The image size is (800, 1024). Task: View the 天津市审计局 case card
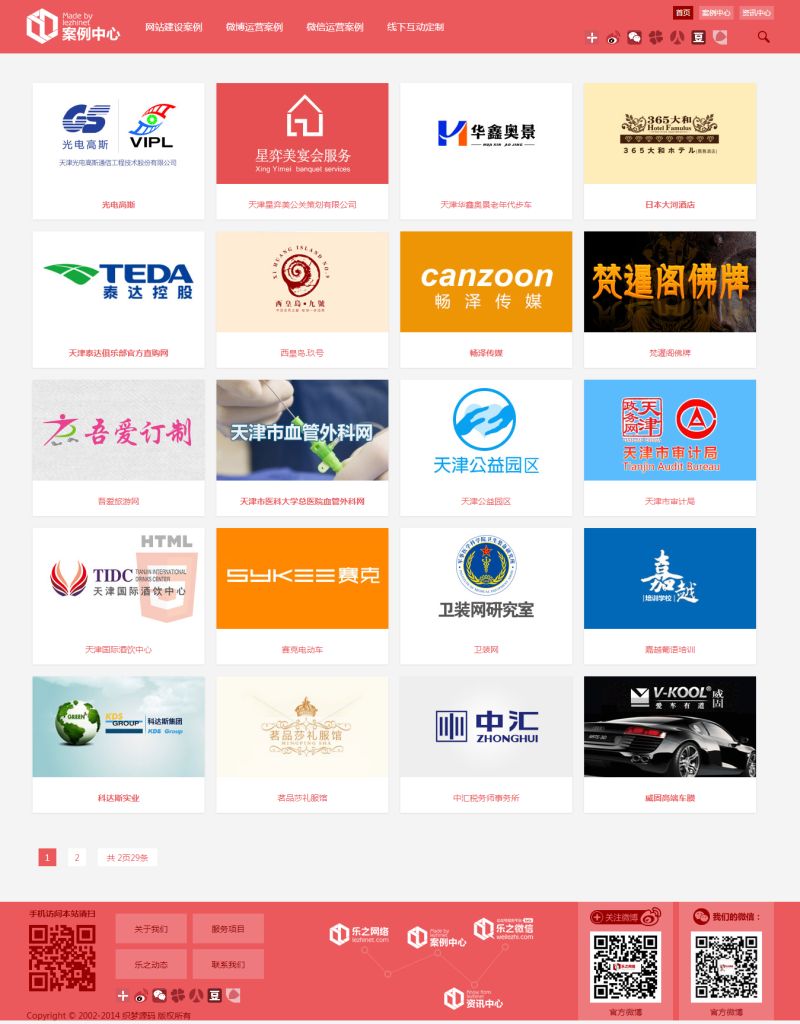670,430
